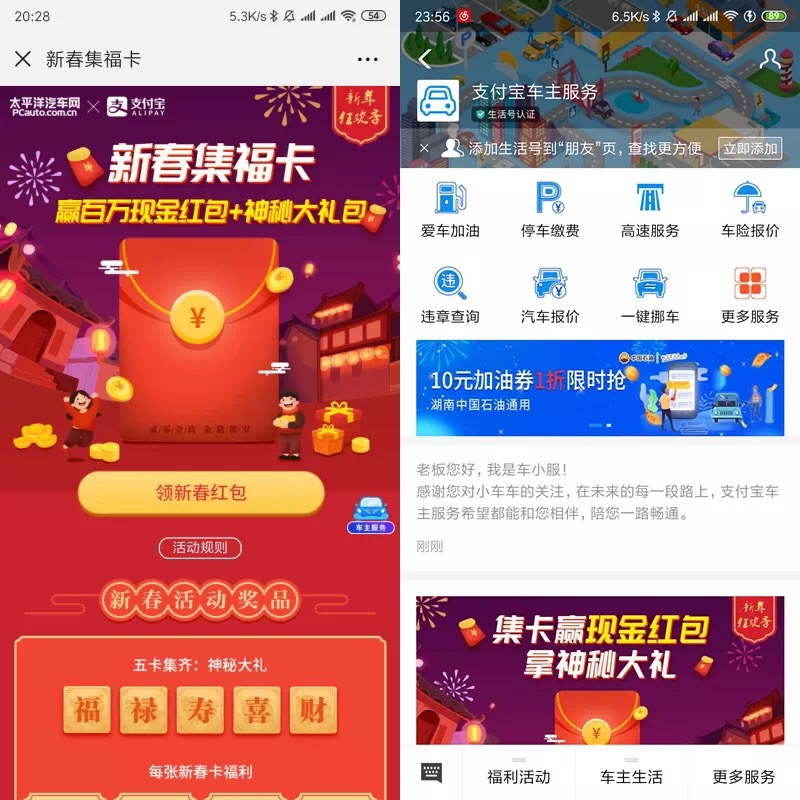Open the 福利活动 bottom menu
800x800 pixels.
point(518,775)
